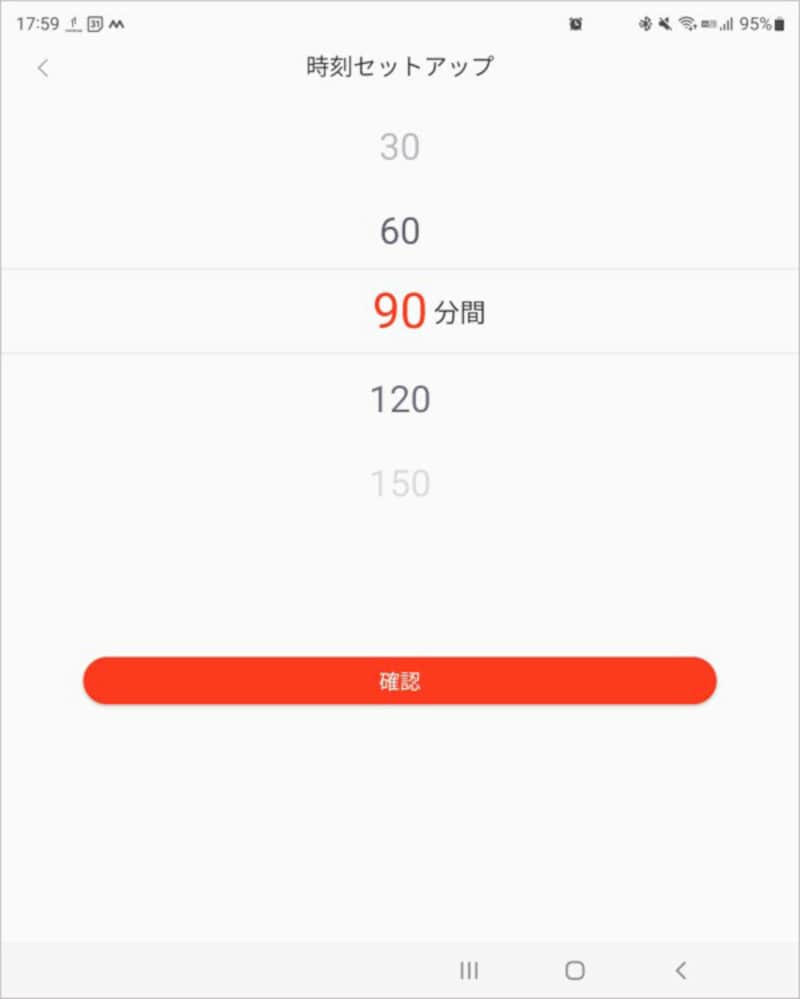
Task: Select the 120 minute option
Action: point(400,398)
